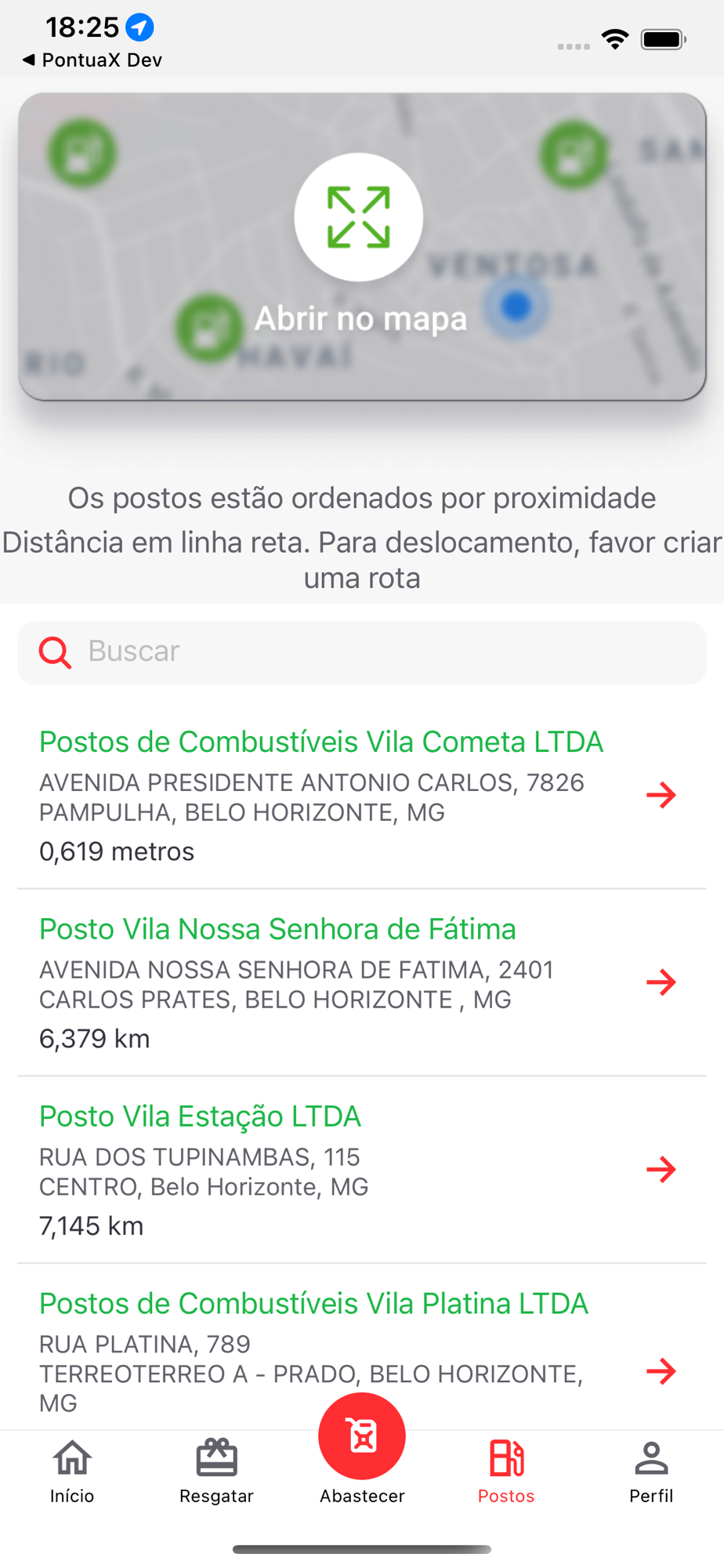
Task: Tap the Buscar search field
Action: 362,652
